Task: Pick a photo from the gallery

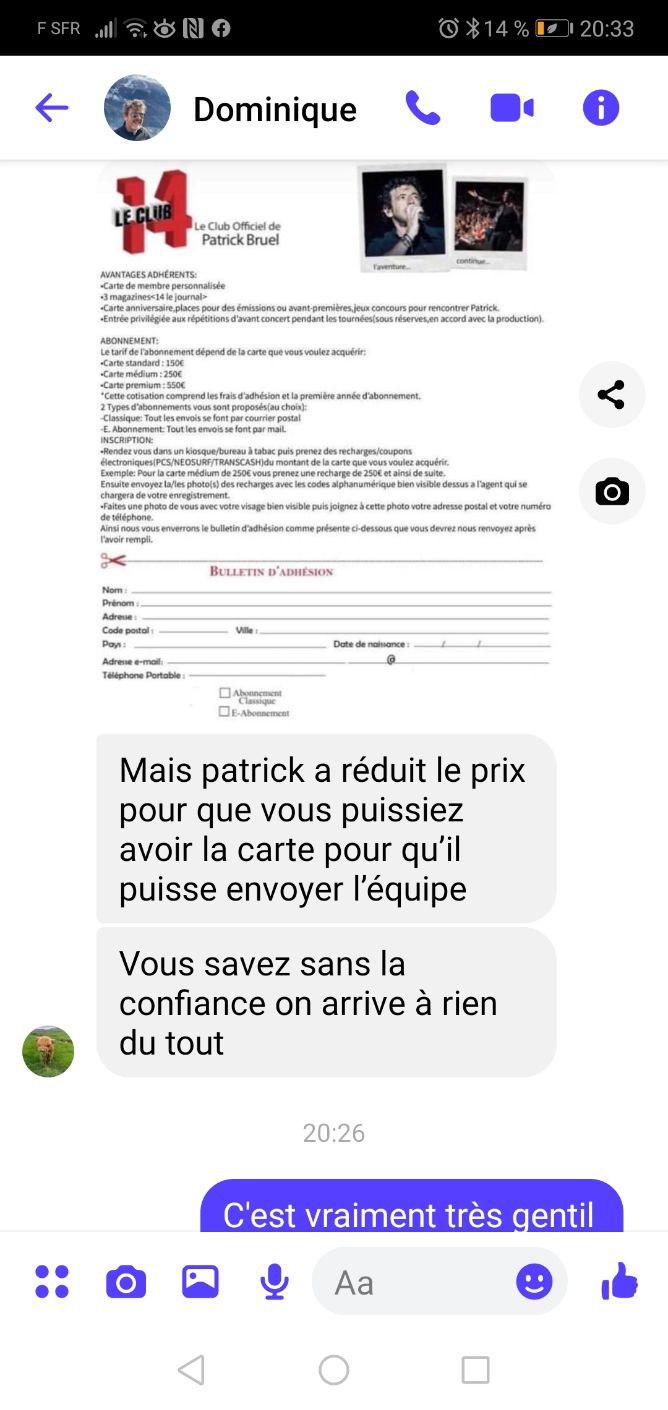Action: pos(200,1281)
